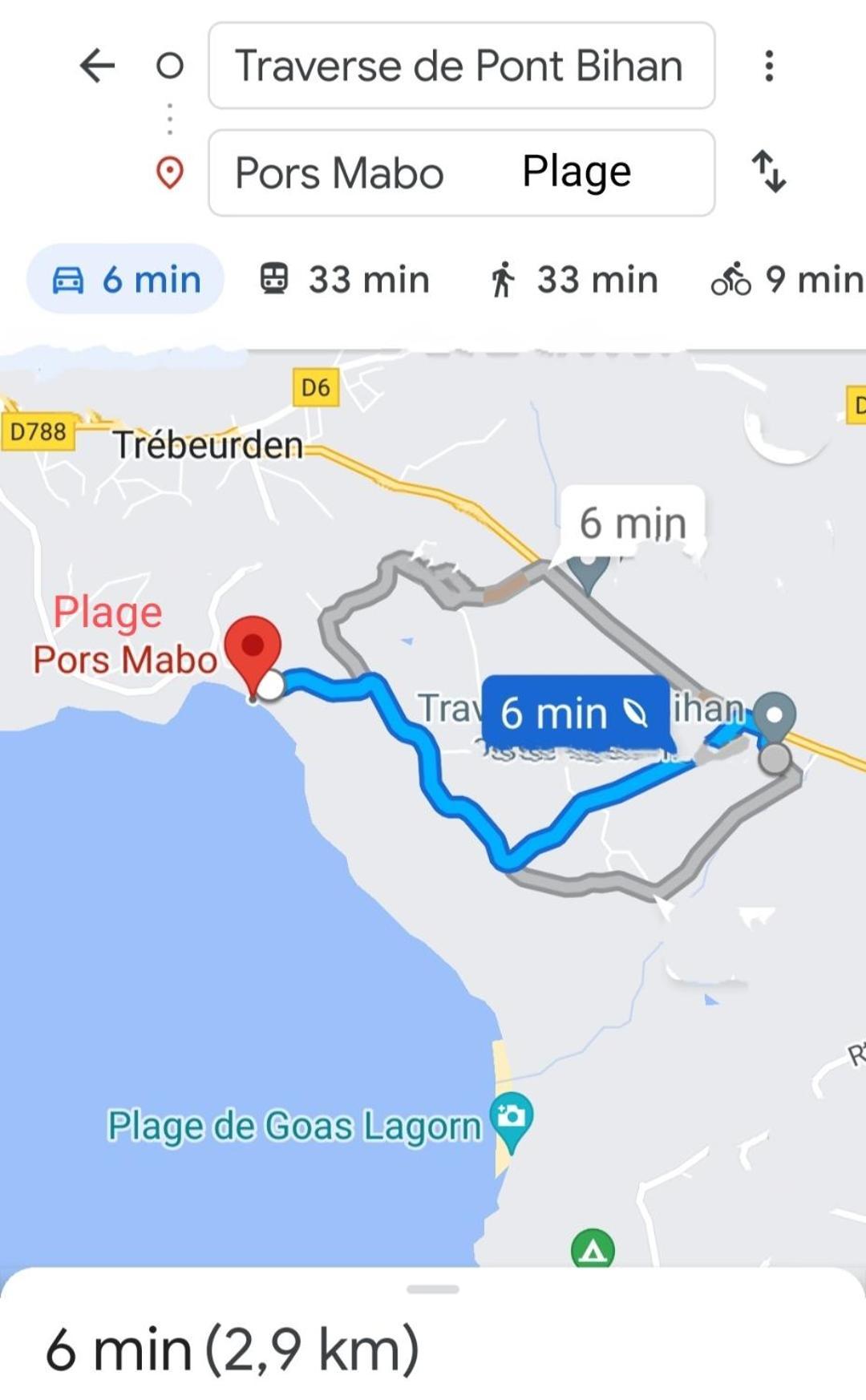Open the three-dot overflow menu

pyautogui.click(x=768, y=66)
